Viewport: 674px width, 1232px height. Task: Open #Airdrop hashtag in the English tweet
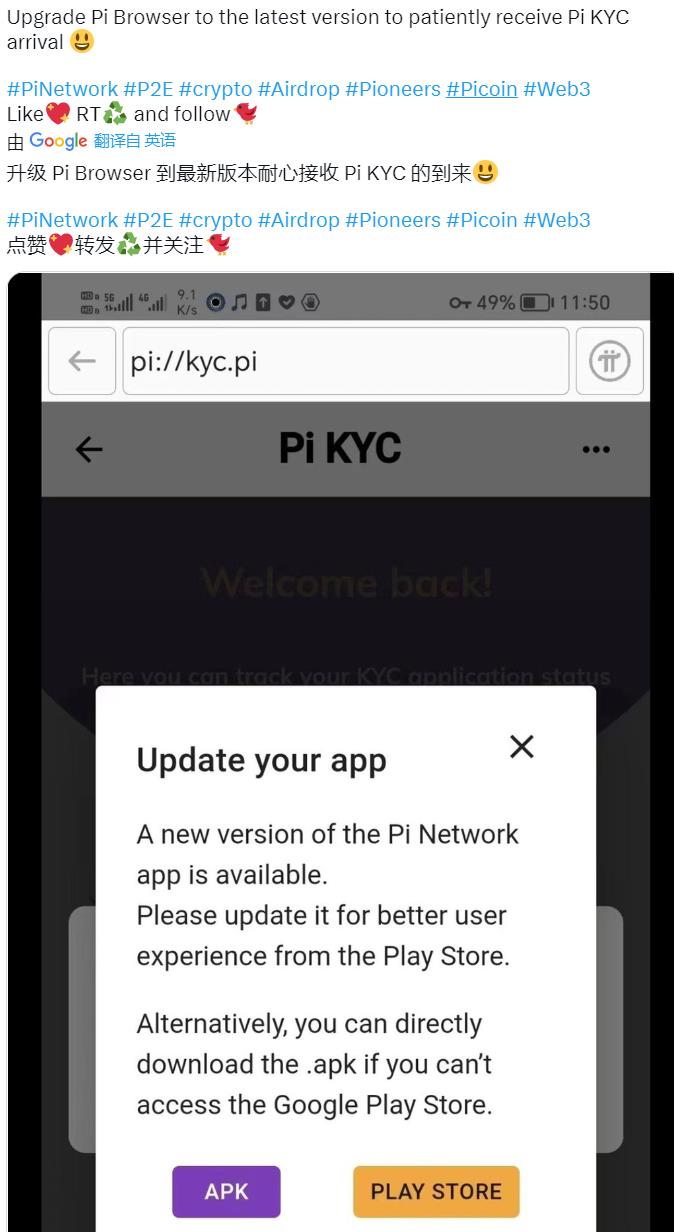298,89
